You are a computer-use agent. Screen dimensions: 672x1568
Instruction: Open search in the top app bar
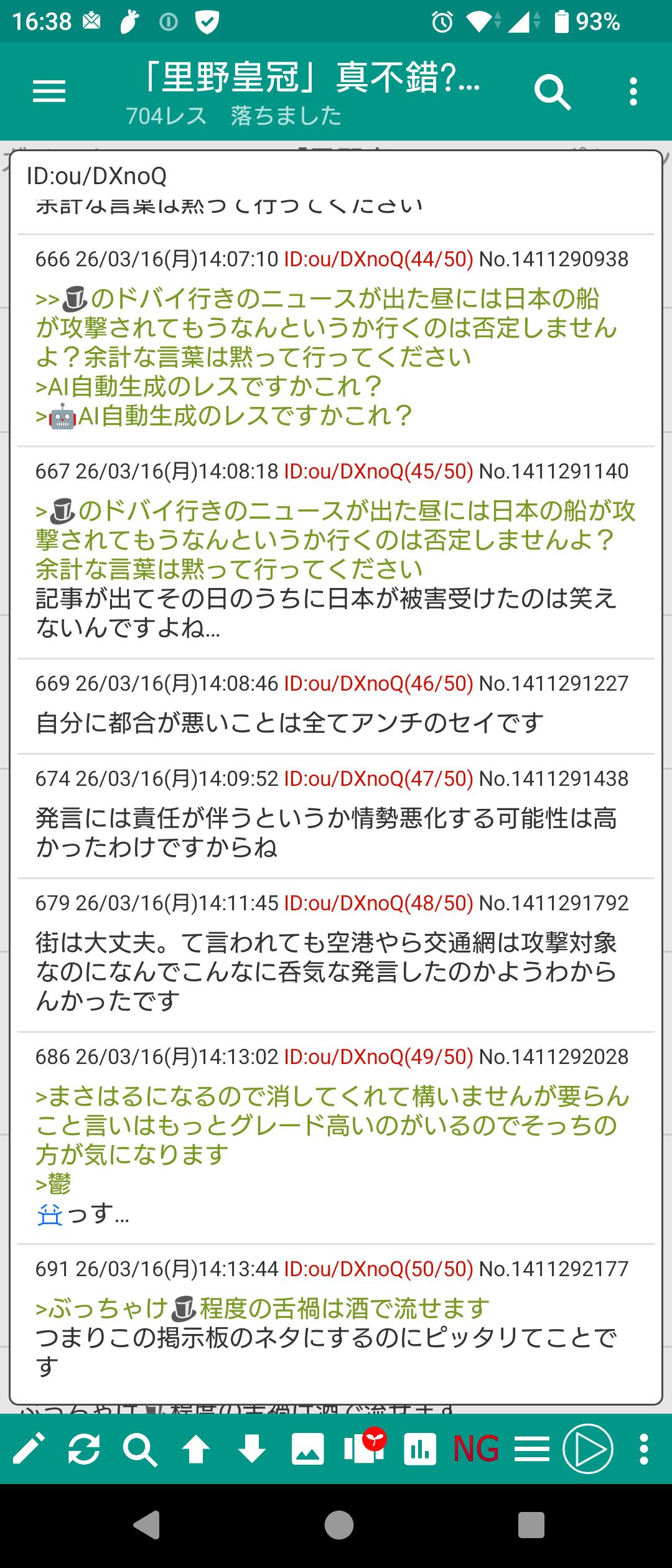[x=552, y=92]
